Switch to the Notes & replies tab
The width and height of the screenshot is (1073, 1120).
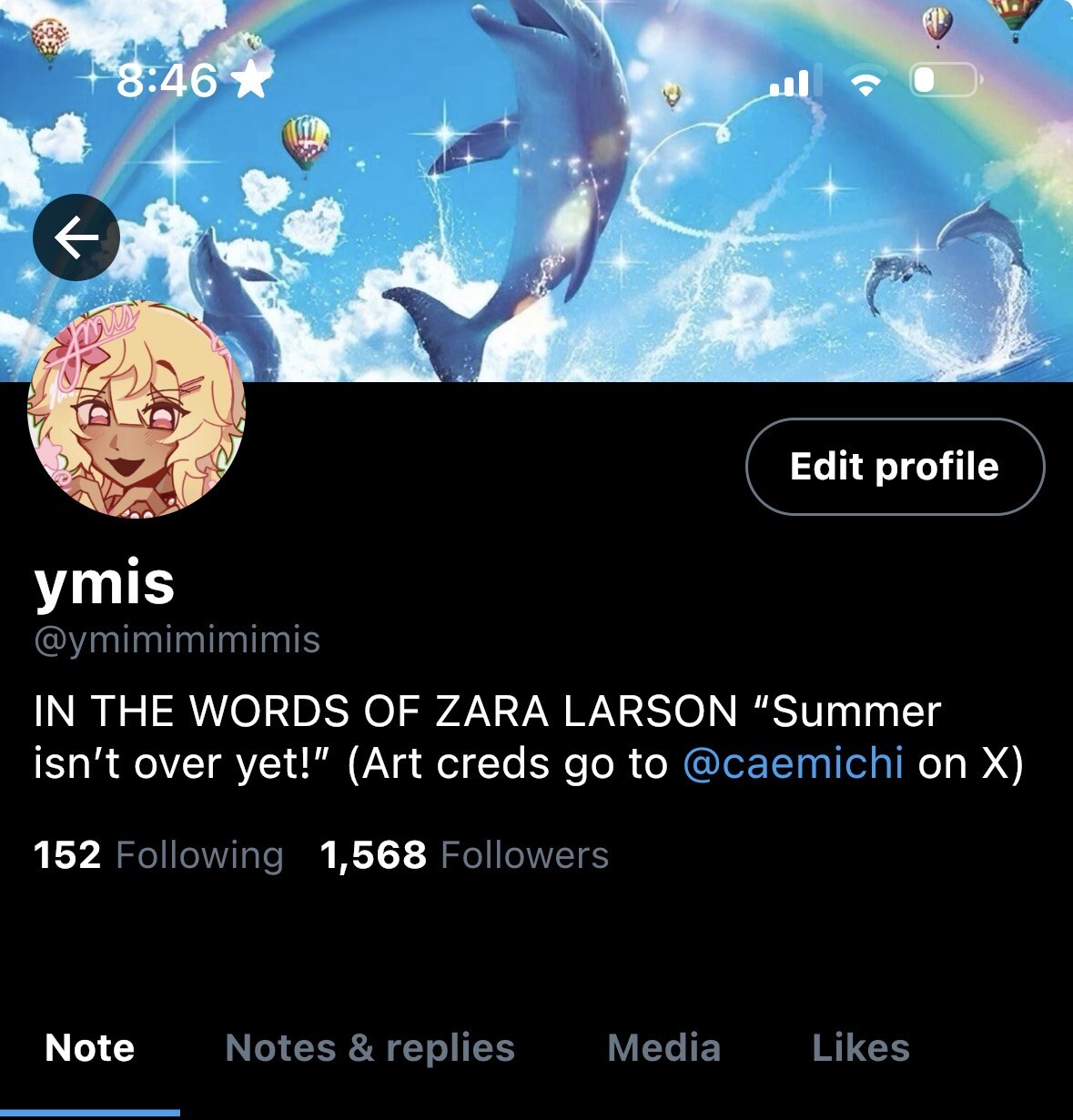click(369, 1048)
